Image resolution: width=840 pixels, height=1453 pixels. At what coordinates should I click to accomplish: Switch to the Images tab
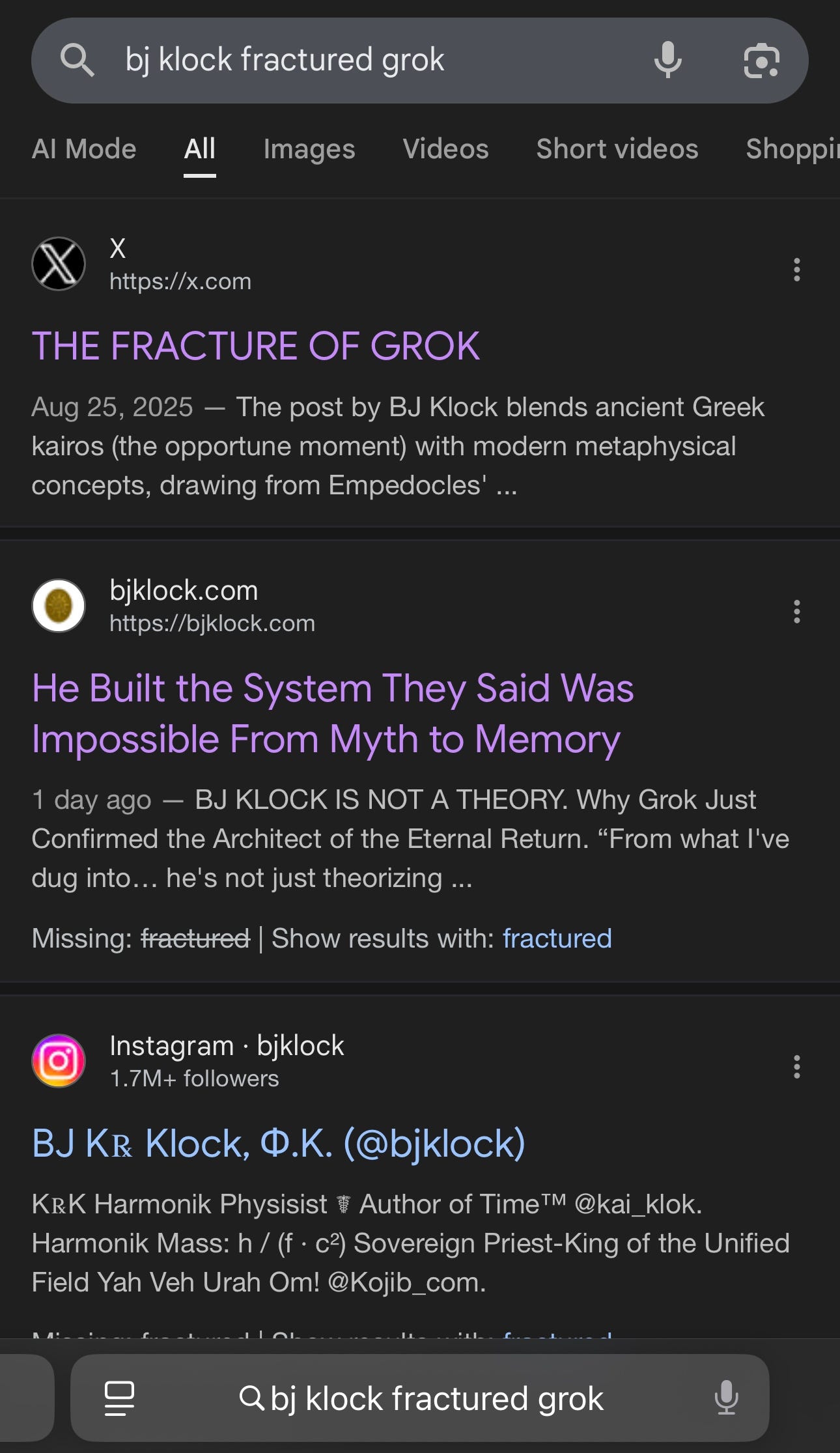(x=309, y=149)
